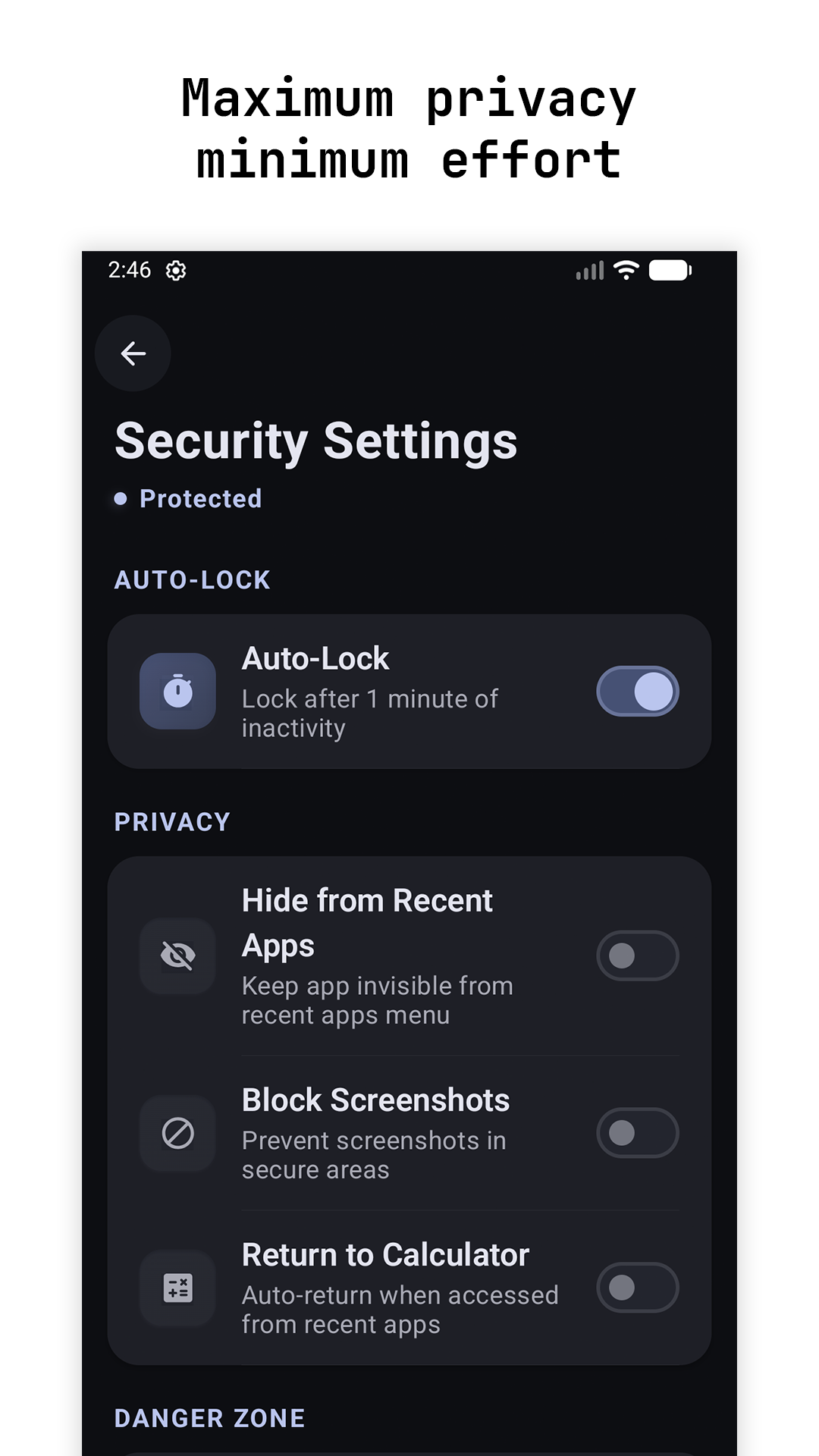
Task: Disable the Auto-Lock switch
Action: pos(638,691)
